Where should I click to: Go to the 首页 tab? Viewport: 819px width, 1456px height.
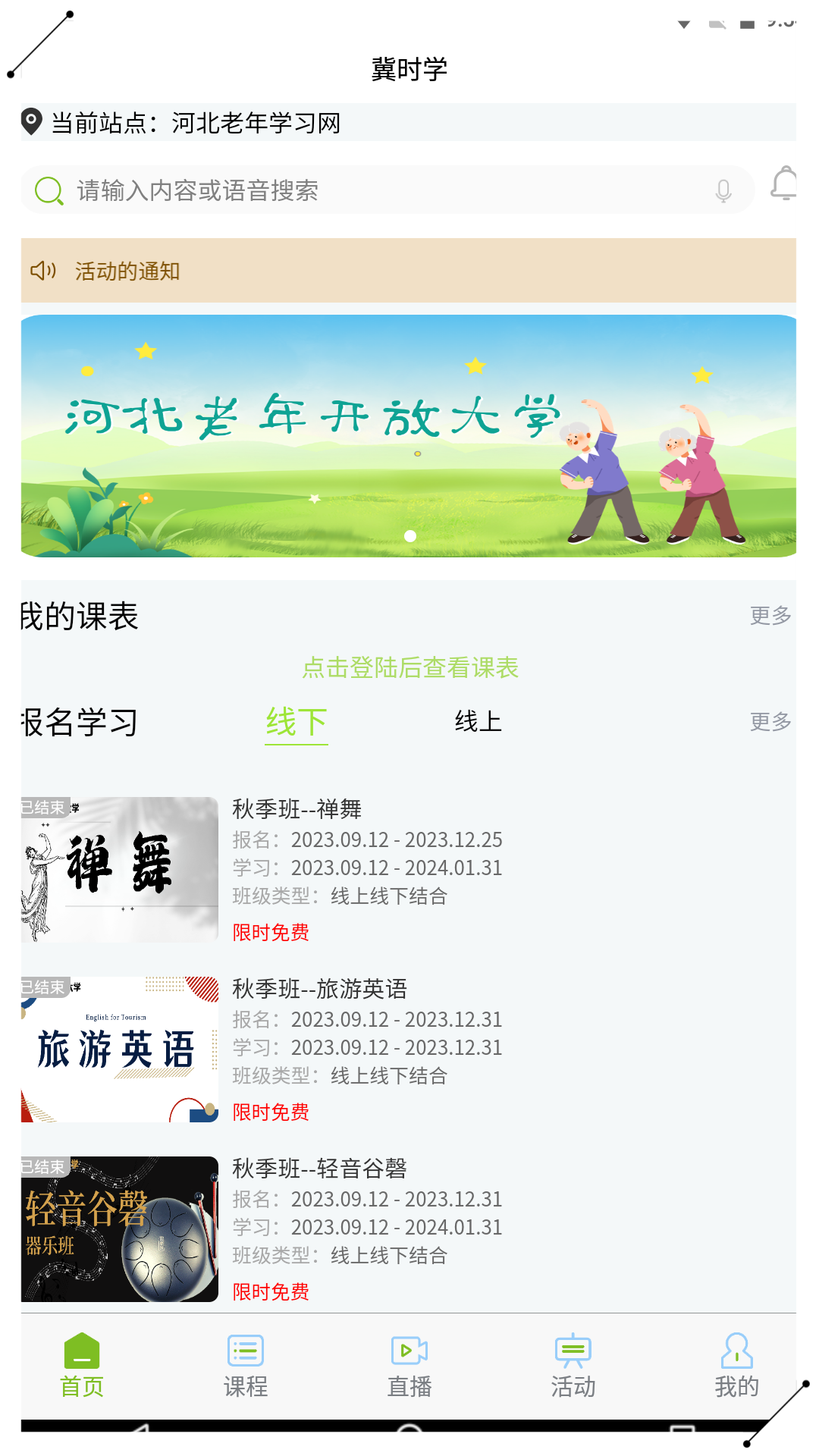82,1366
